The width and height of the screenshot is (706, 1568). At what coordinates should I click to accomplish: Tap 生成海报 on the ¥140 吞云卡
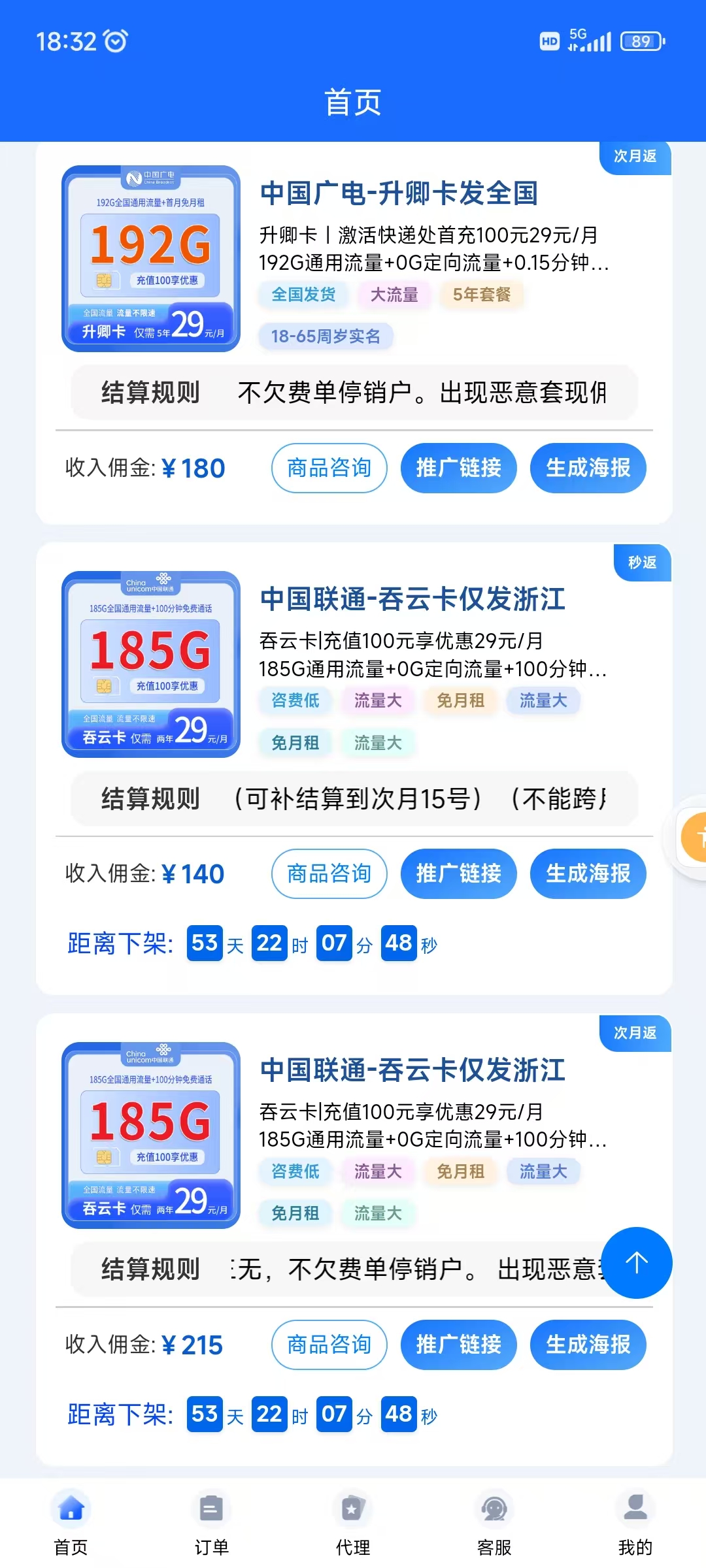tap(588, 874)
